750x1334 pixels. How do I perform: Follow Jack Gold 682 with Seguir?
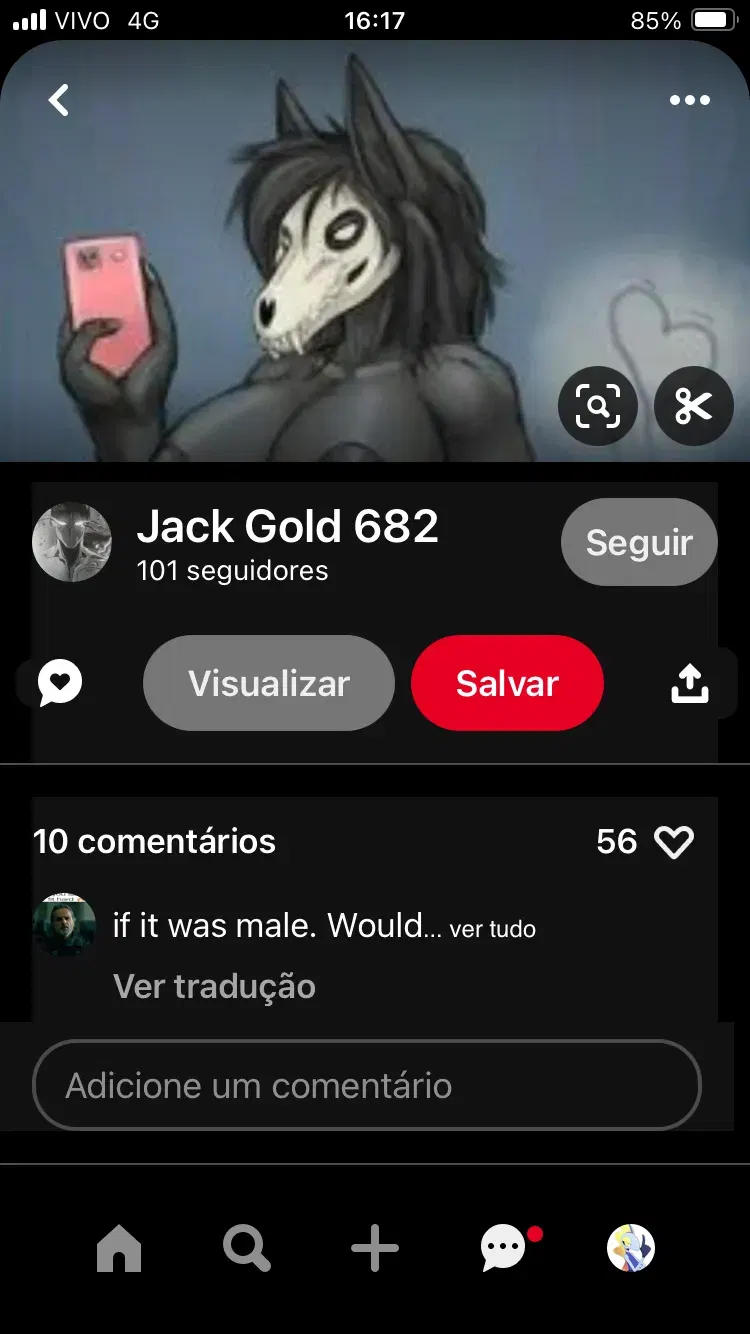tap(639, 542)
